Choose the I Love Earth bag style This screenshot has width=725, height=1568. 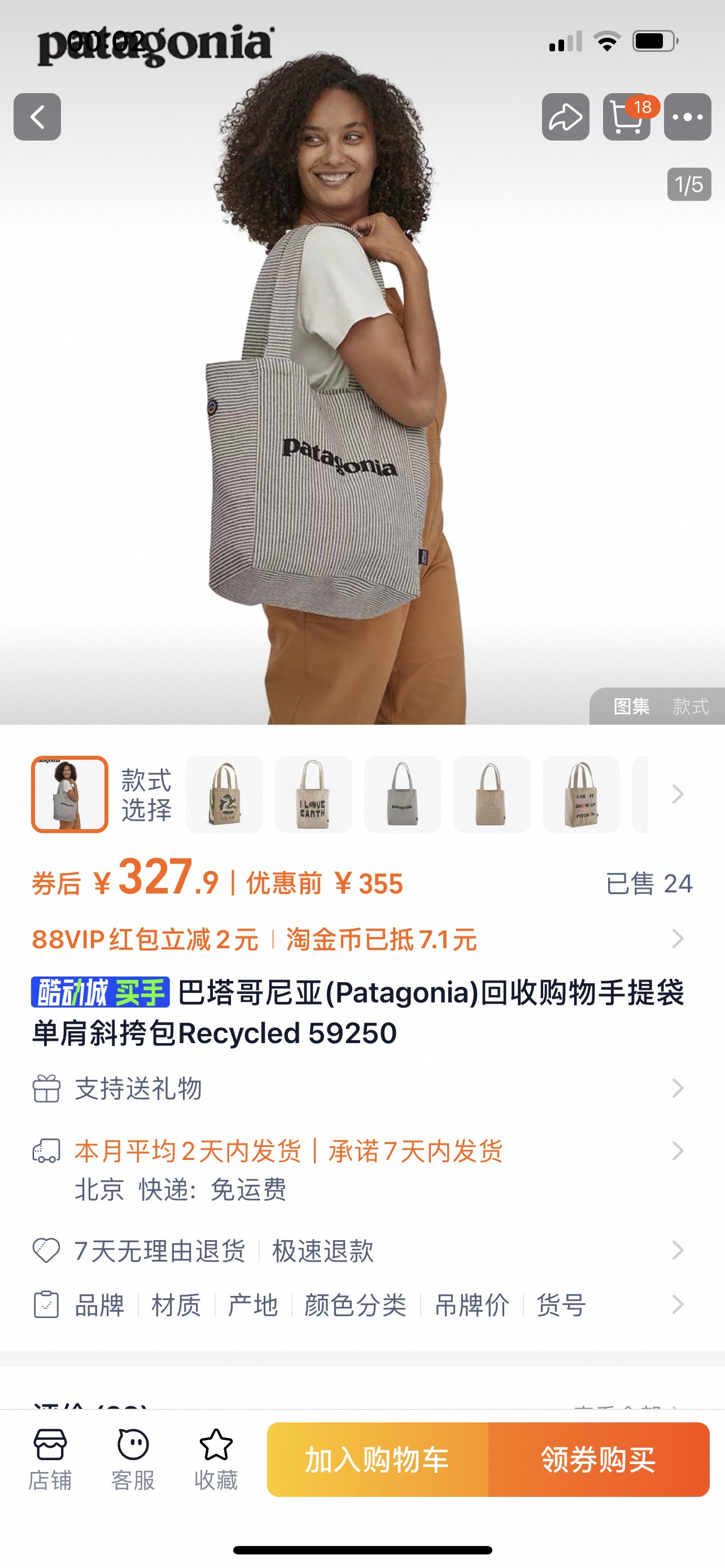click(x=313, y=794)
